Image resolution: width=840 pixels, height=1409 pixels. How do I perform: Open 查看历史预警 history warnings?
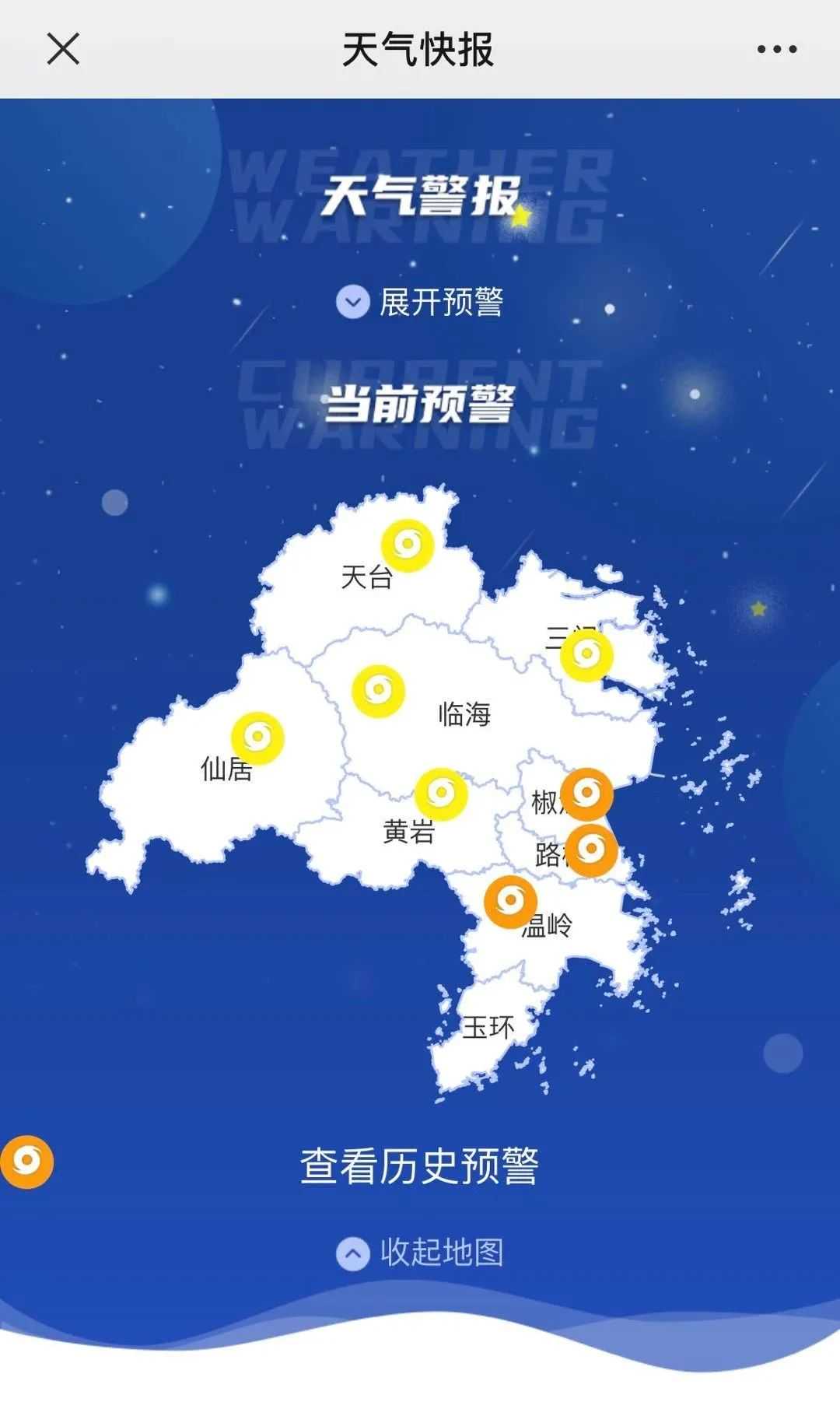(419, 1166)
